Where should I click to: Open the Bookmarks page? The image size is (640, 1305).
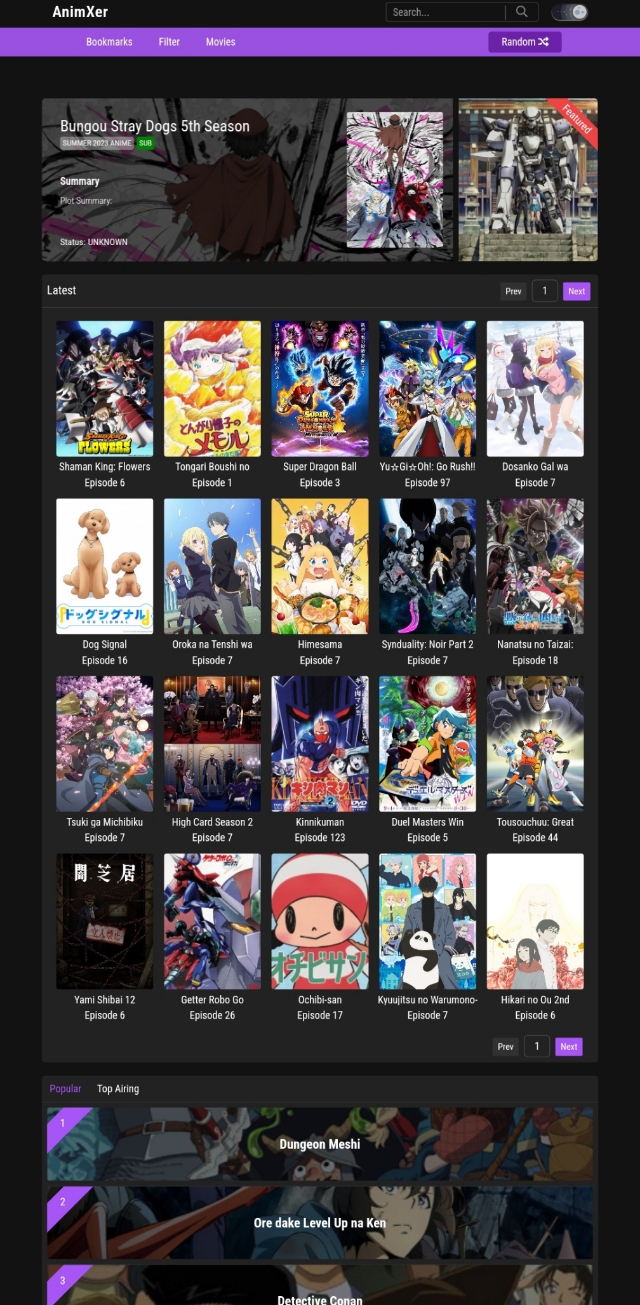(109, 42)
